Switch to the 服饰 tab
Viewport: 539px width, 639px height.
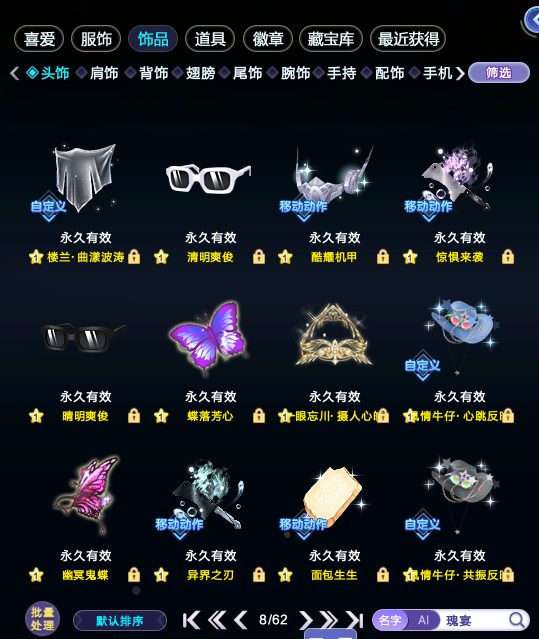point(96,39)
